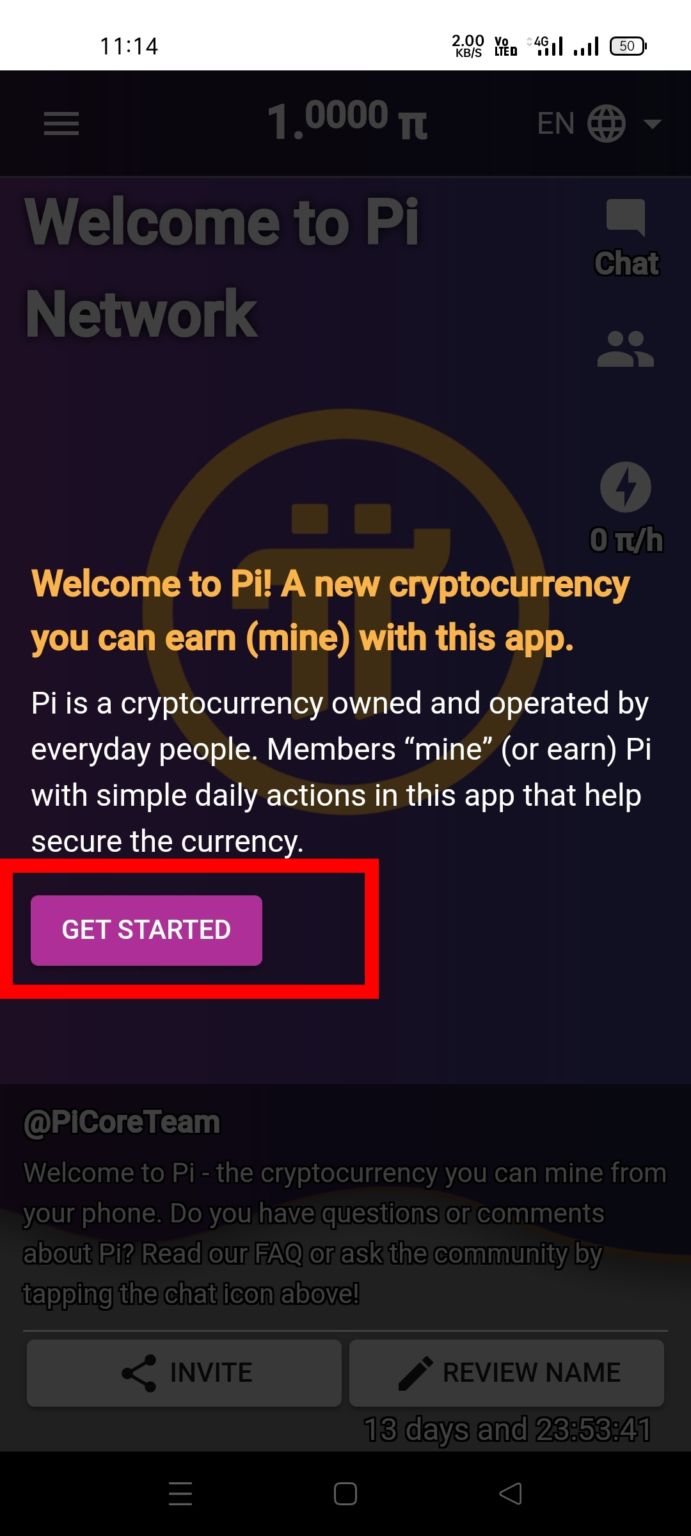
Task: Tap the GET STARTED button
Action: point(146,930)
